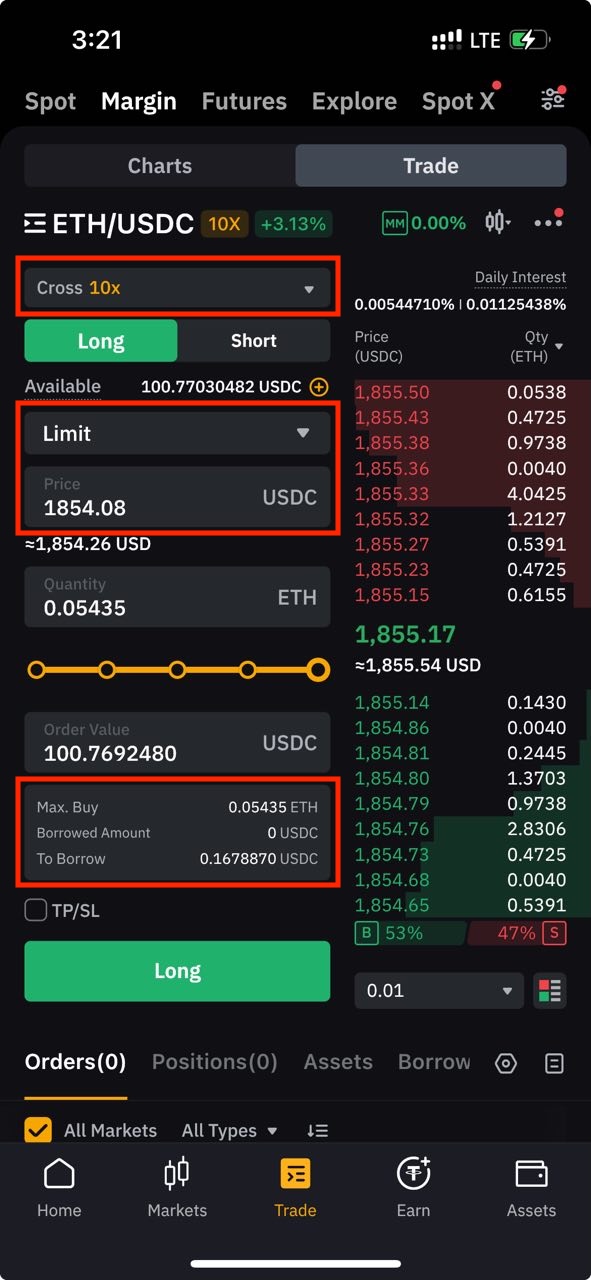Open the Limit order type dropdown

(x=177, y=434)
